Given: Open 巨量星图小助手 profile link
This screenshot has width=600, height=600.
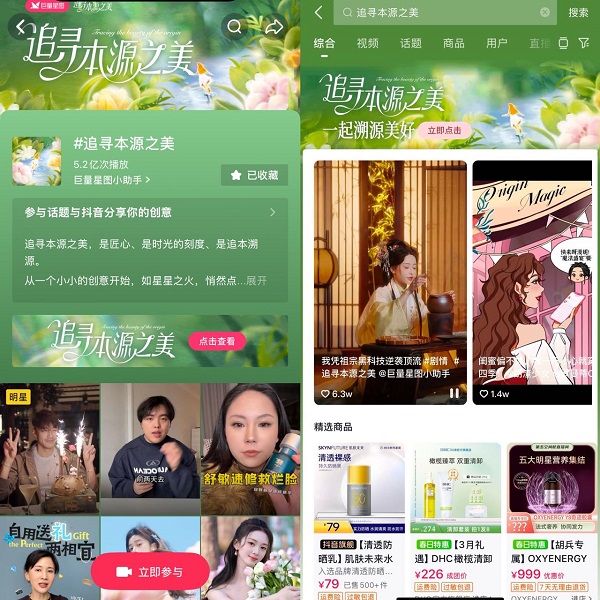Looking at the screenshot, I should point(112,180).
